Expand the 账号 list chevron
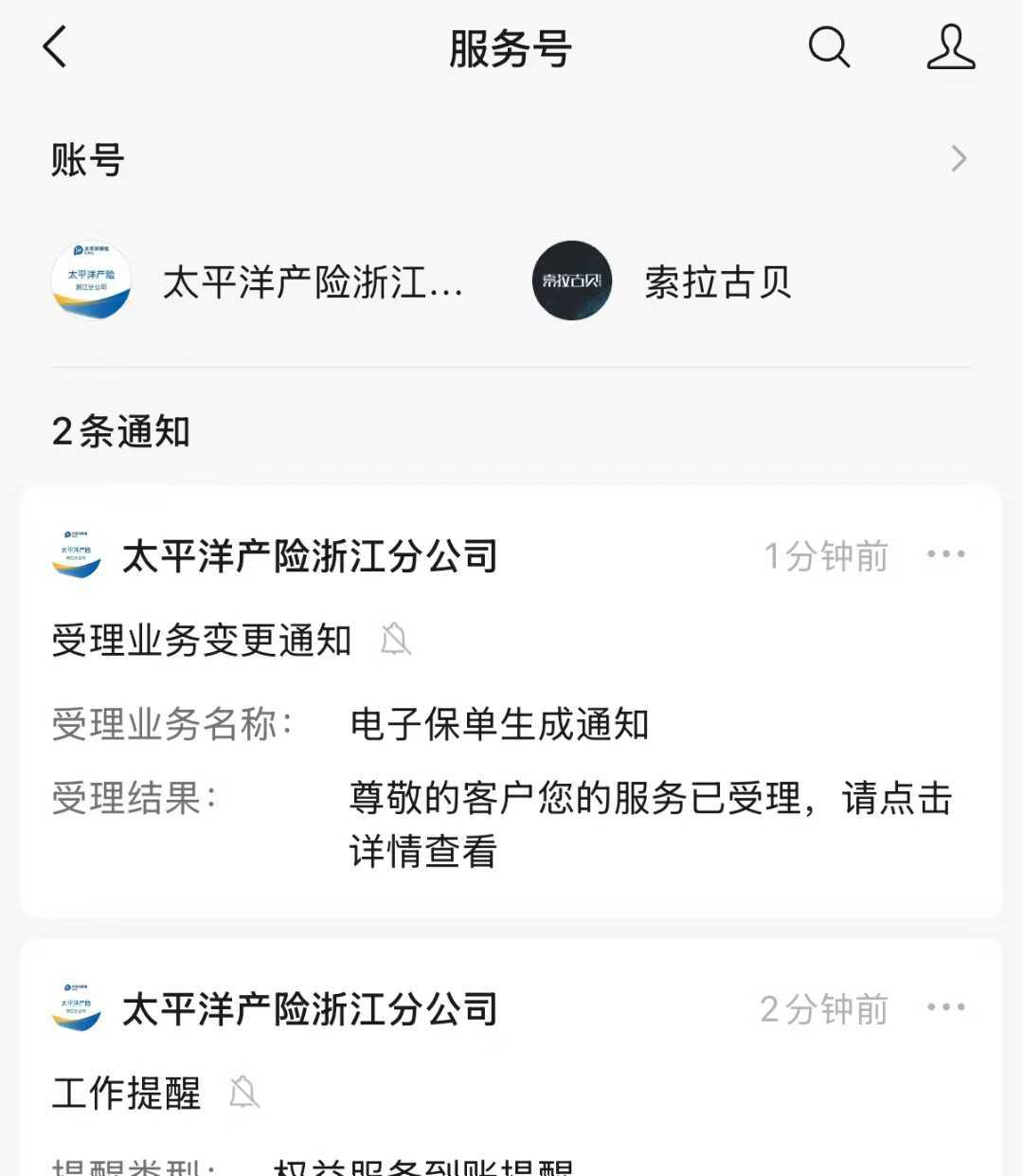This screenshot has height=1176, width=1023. tap(959, 158)
